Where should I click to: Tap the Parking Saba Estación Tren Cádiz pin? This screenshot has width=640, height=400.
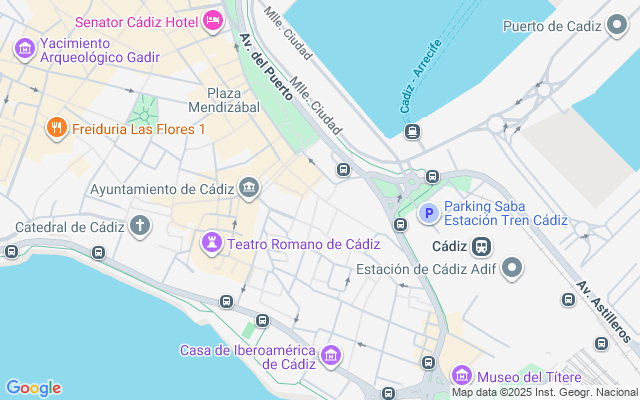(428, 213)
